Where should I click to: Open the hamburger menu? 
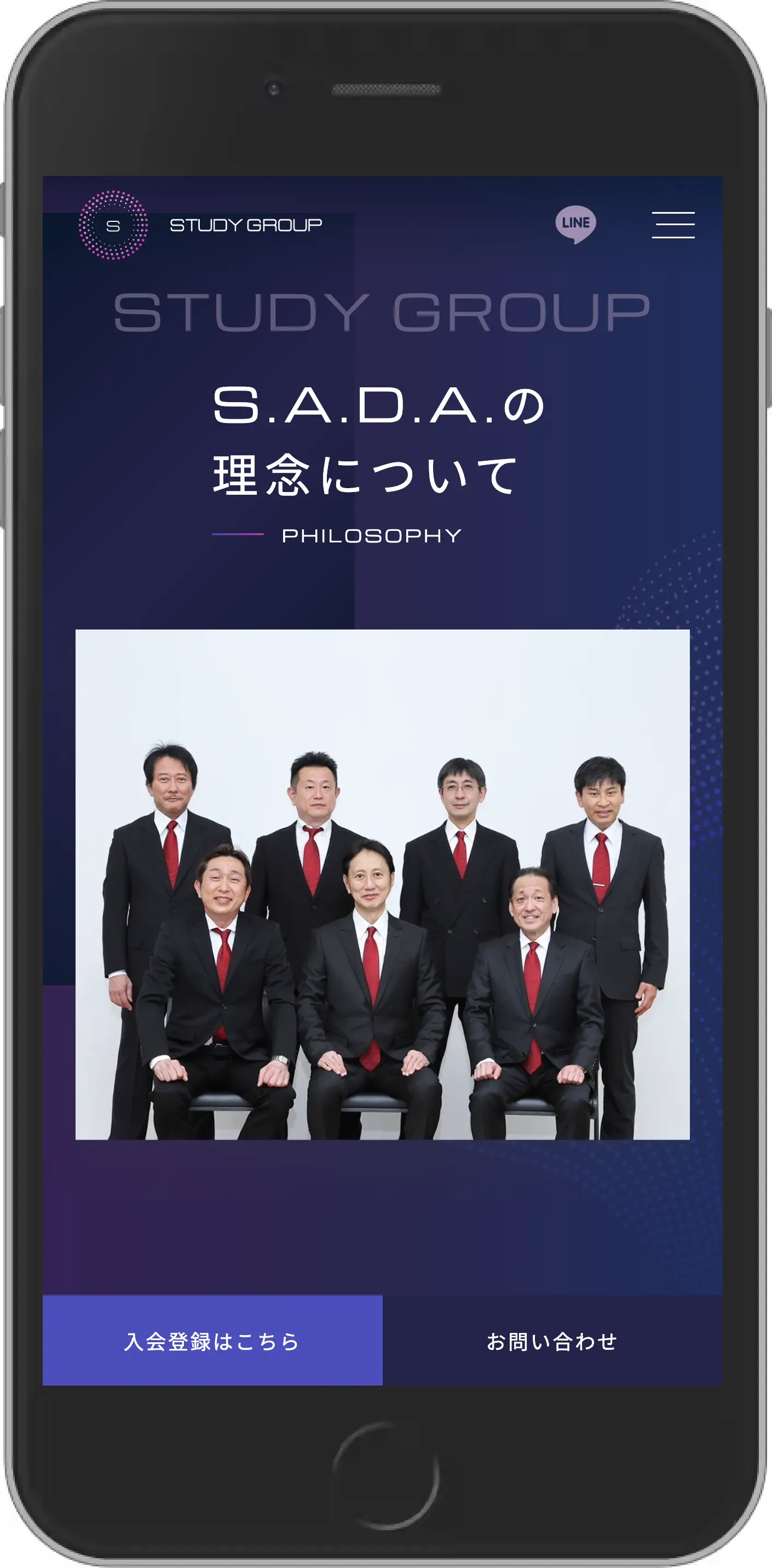pyautogui.click(x=673, y=225)
